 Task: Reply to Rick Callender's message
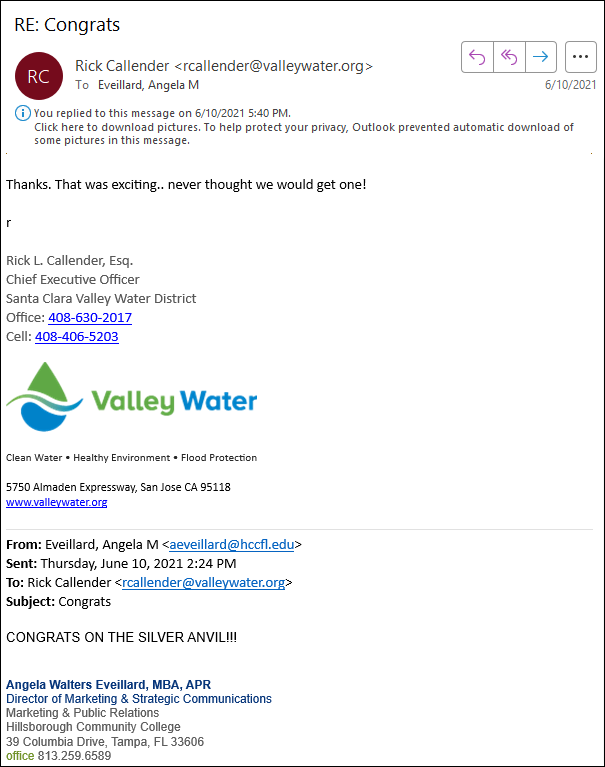tap(477, 57)
